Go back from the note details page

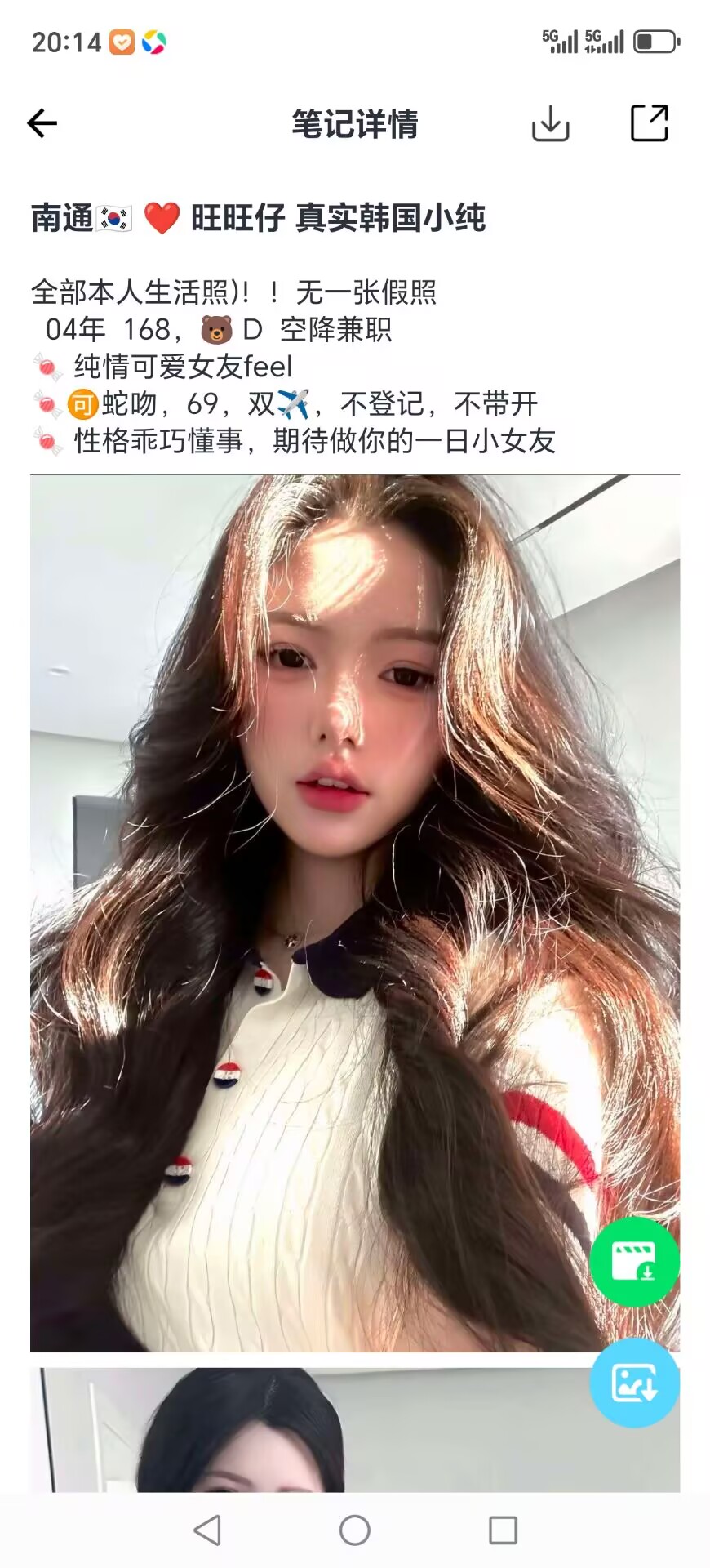coord(42,124)
